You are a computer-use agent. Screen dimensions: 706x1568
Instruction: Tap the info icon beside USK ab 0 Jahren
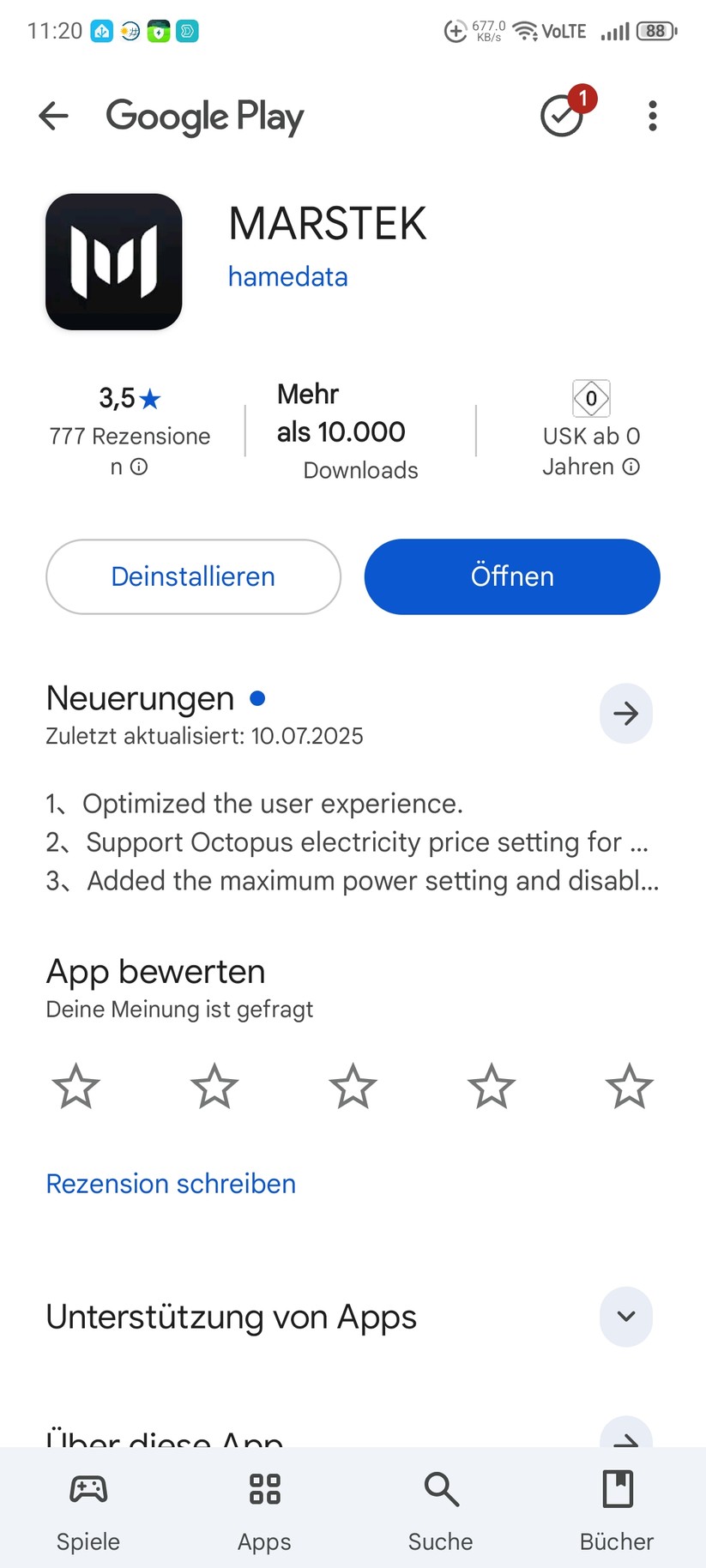[x=631, y=467]
